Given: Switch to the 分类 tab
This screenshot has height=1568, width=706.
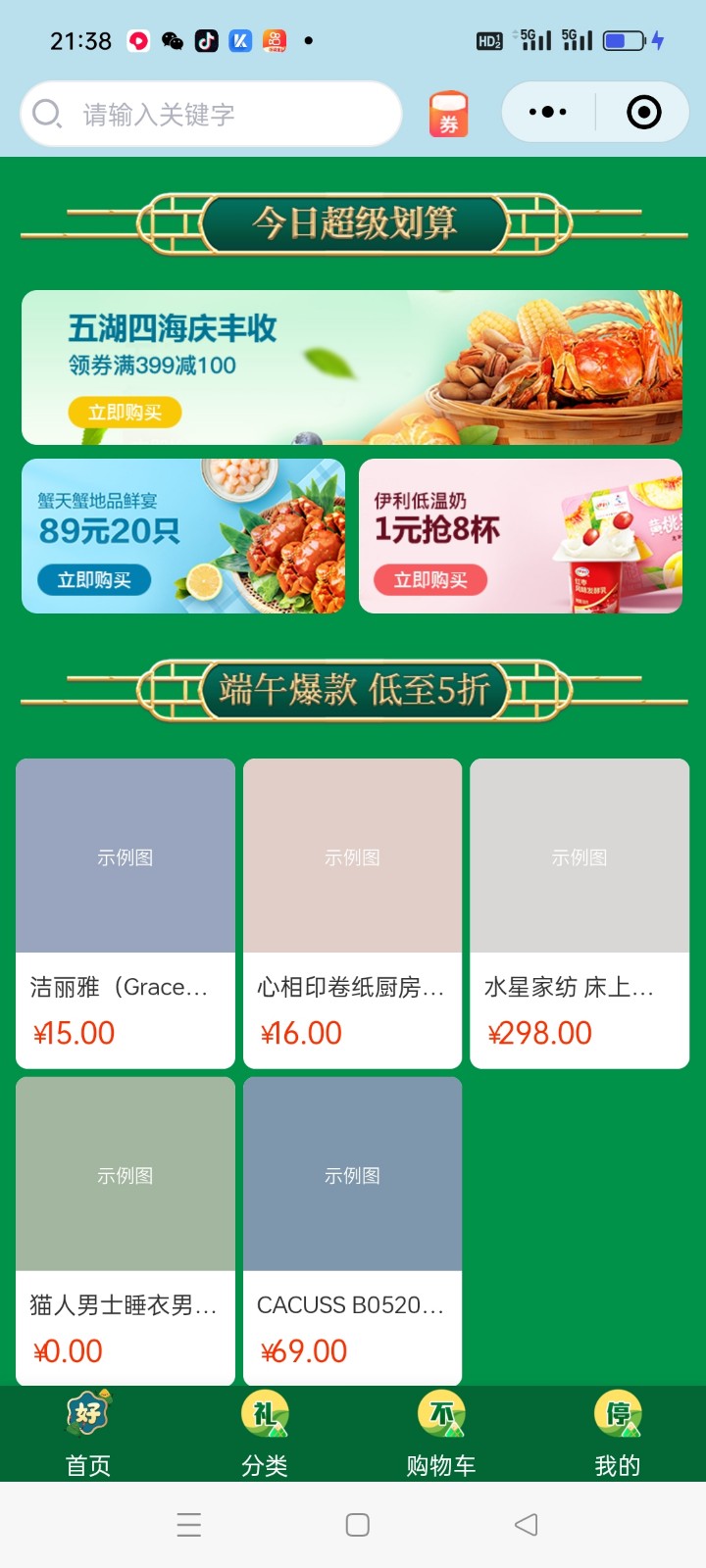Looking at the screenshot, I should point(265,1434).
